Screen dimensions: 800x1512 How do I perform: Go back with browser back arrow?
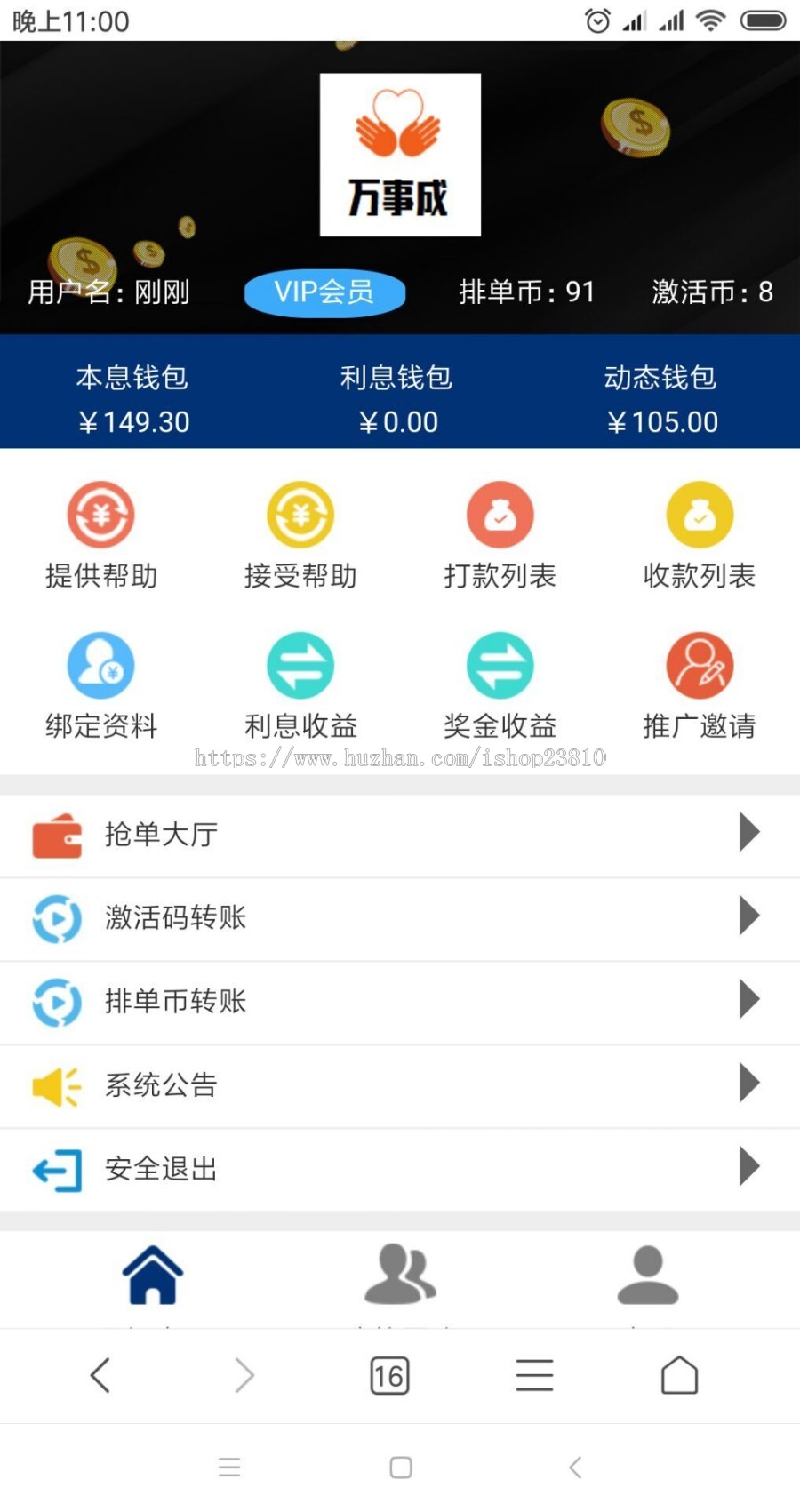pyautogui.click(x=100, y=1375)
